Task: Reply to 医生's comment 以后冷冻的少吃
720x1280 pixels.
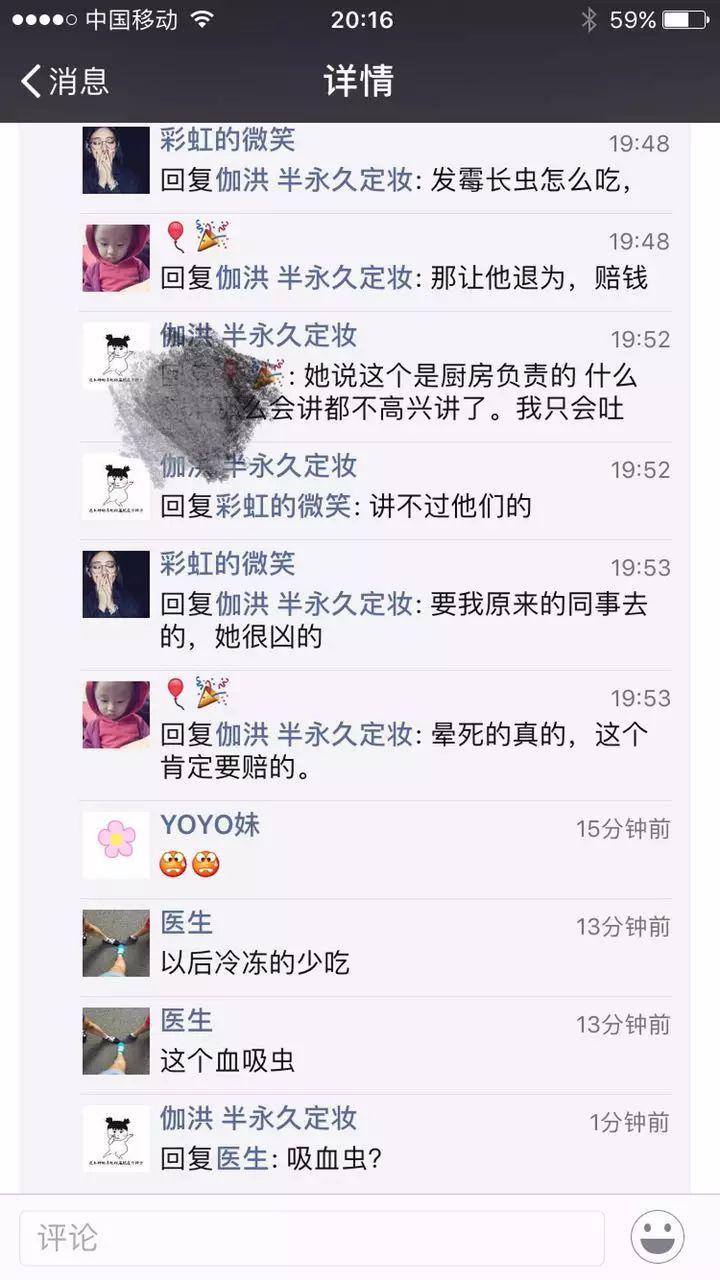Action: pyautogui.click(x=255, y=963)
